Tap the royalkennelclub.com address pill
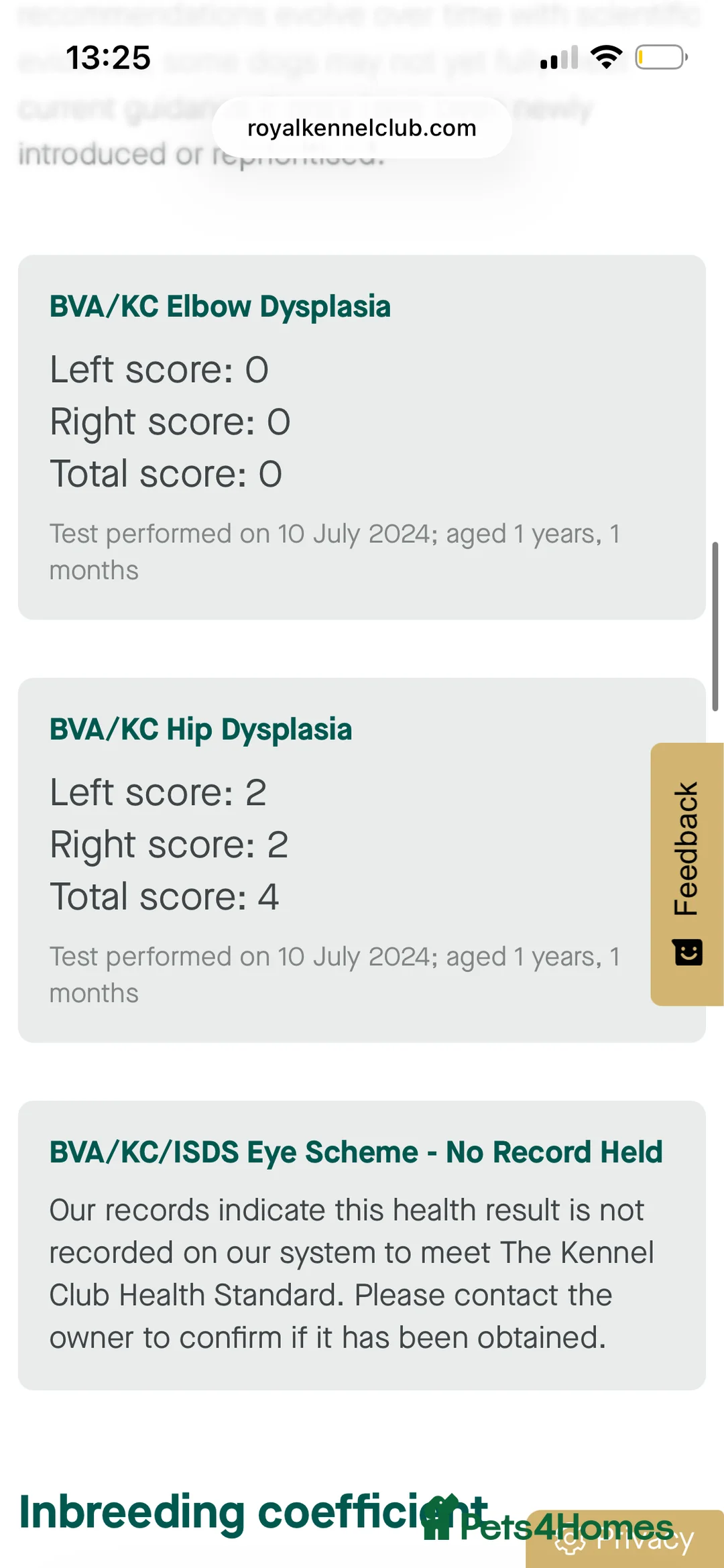 pyautogui.click(x=362, y=127)
